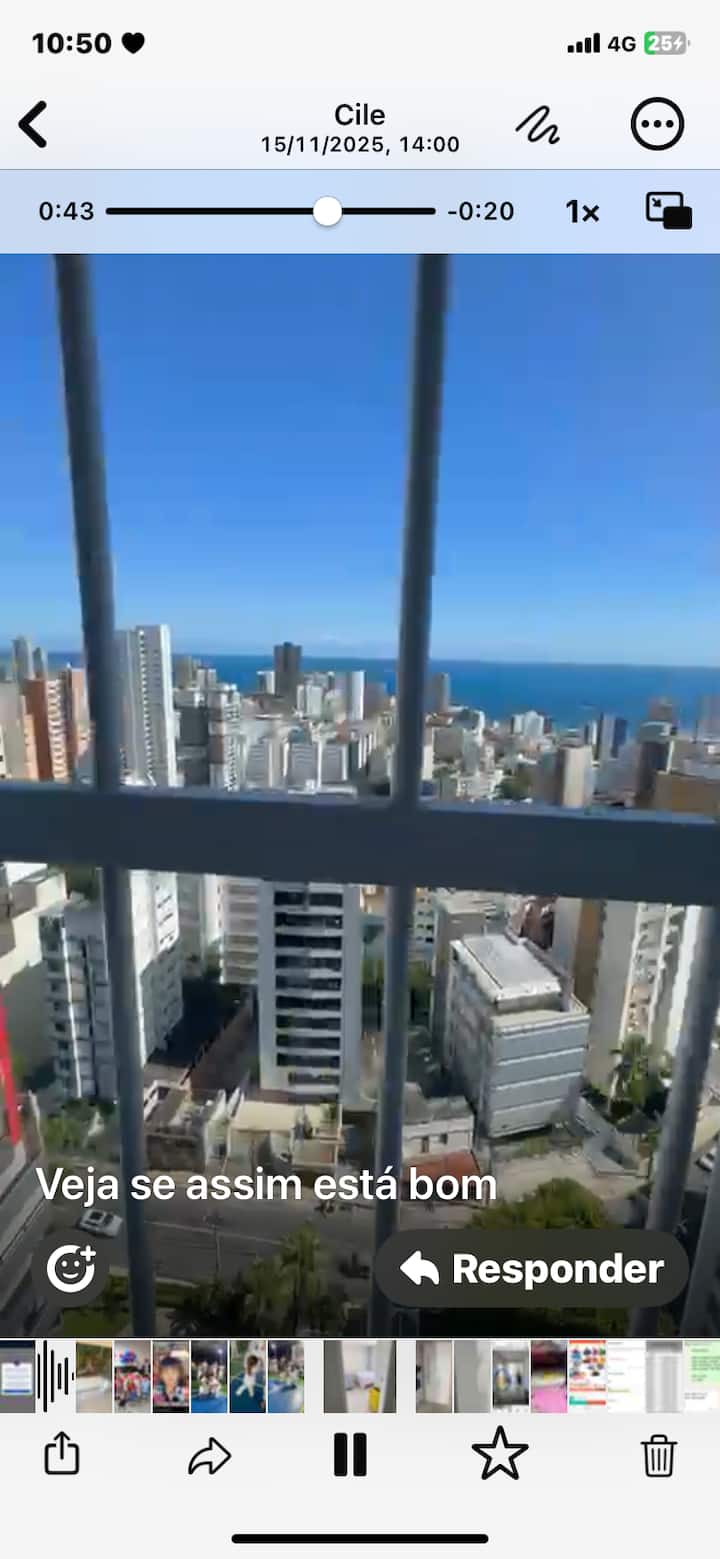Open the voice message thumbnail in the strip
This screenshot has height=1559, width=720.
click(55, 1376)
